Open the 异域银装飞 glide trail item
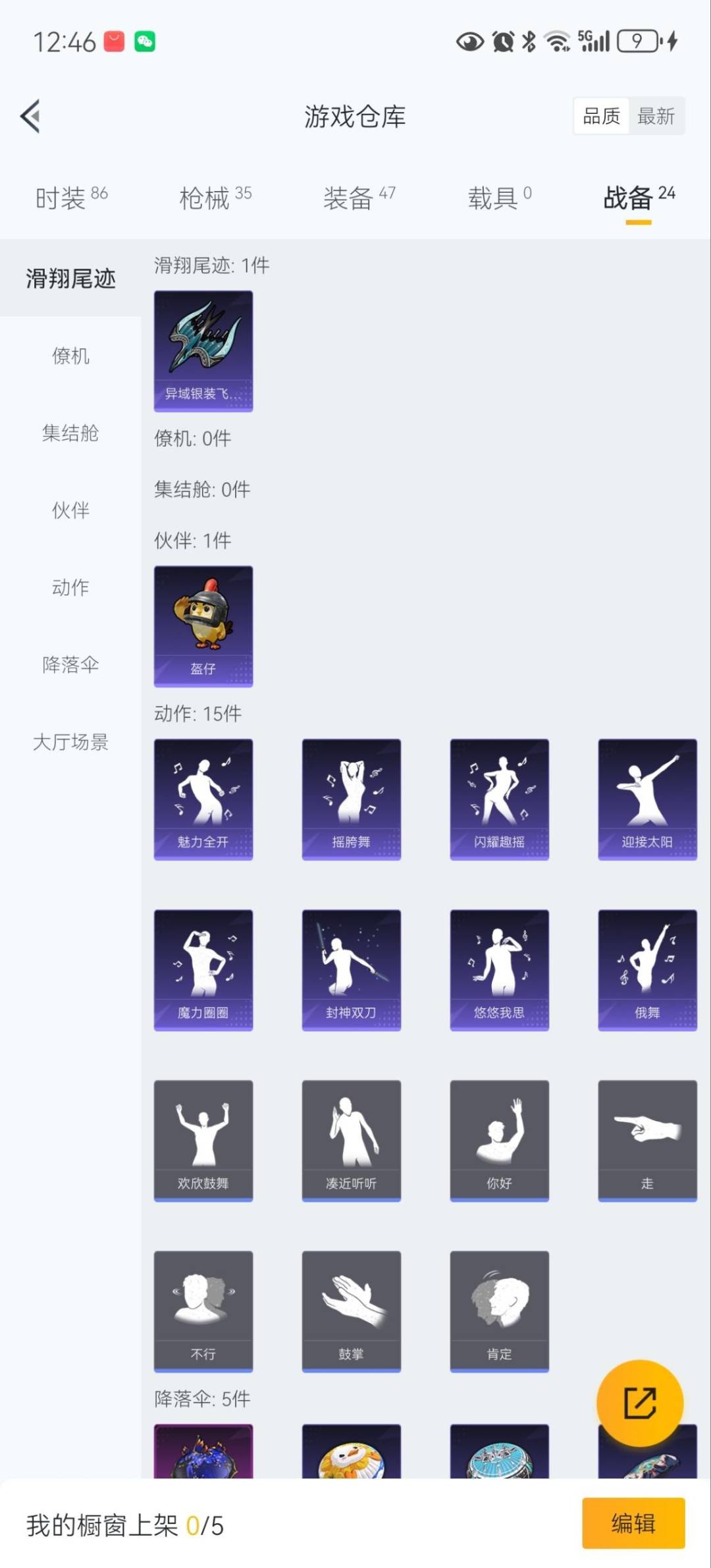Viewport: 711px width, 1568px height. 203,351
